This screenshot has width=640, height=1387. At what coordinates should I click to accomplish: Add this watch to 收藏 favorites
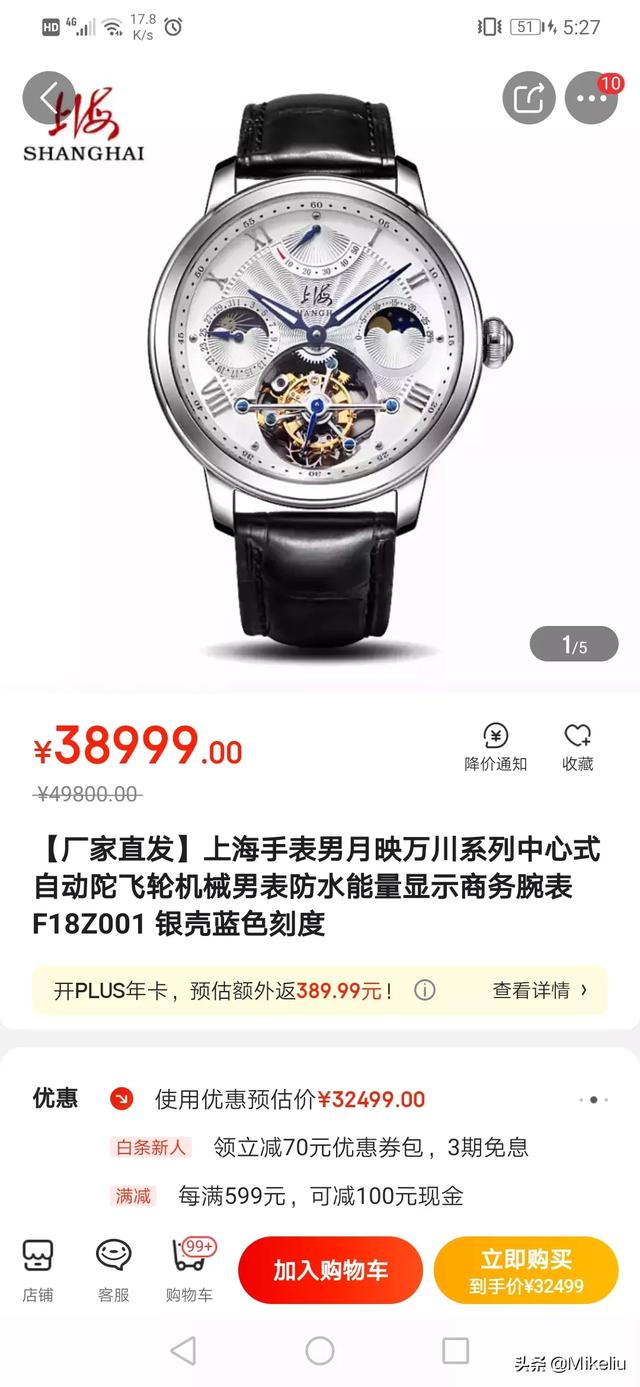(578, 747)
